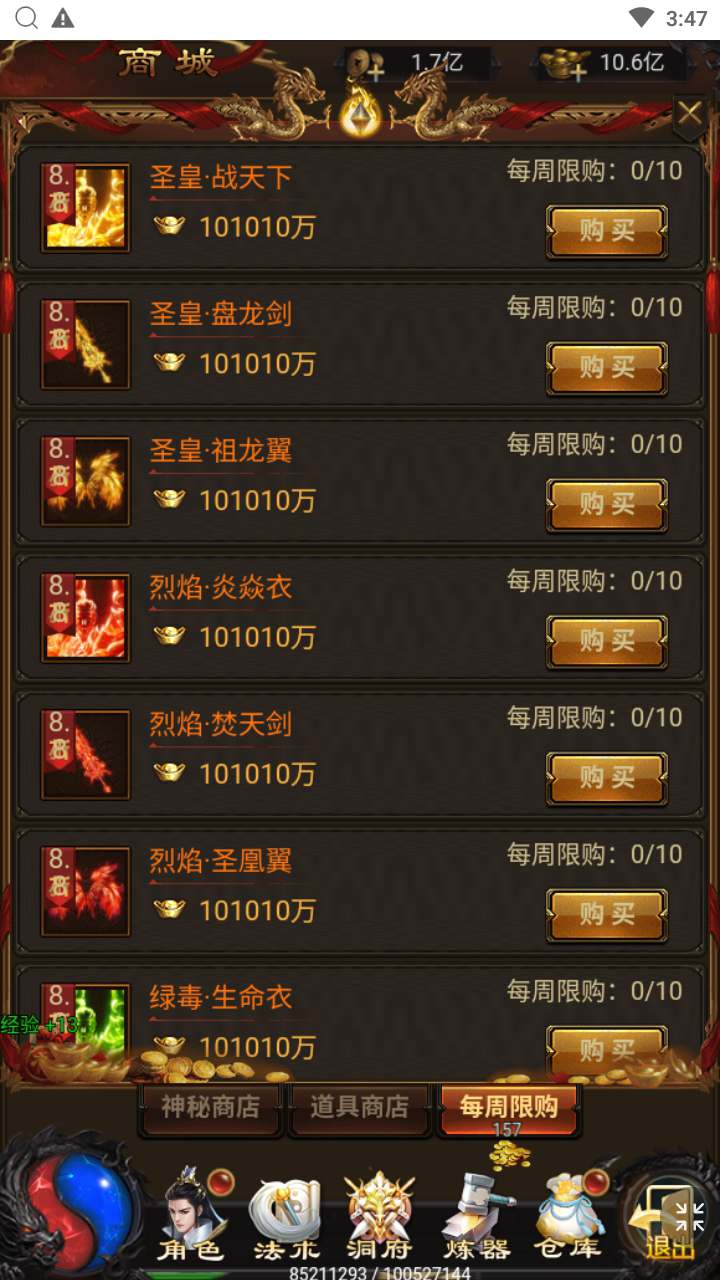Close the shop window
Image resolution: width=720 pixels, height=1280 pixels.
tap(689, 113)
